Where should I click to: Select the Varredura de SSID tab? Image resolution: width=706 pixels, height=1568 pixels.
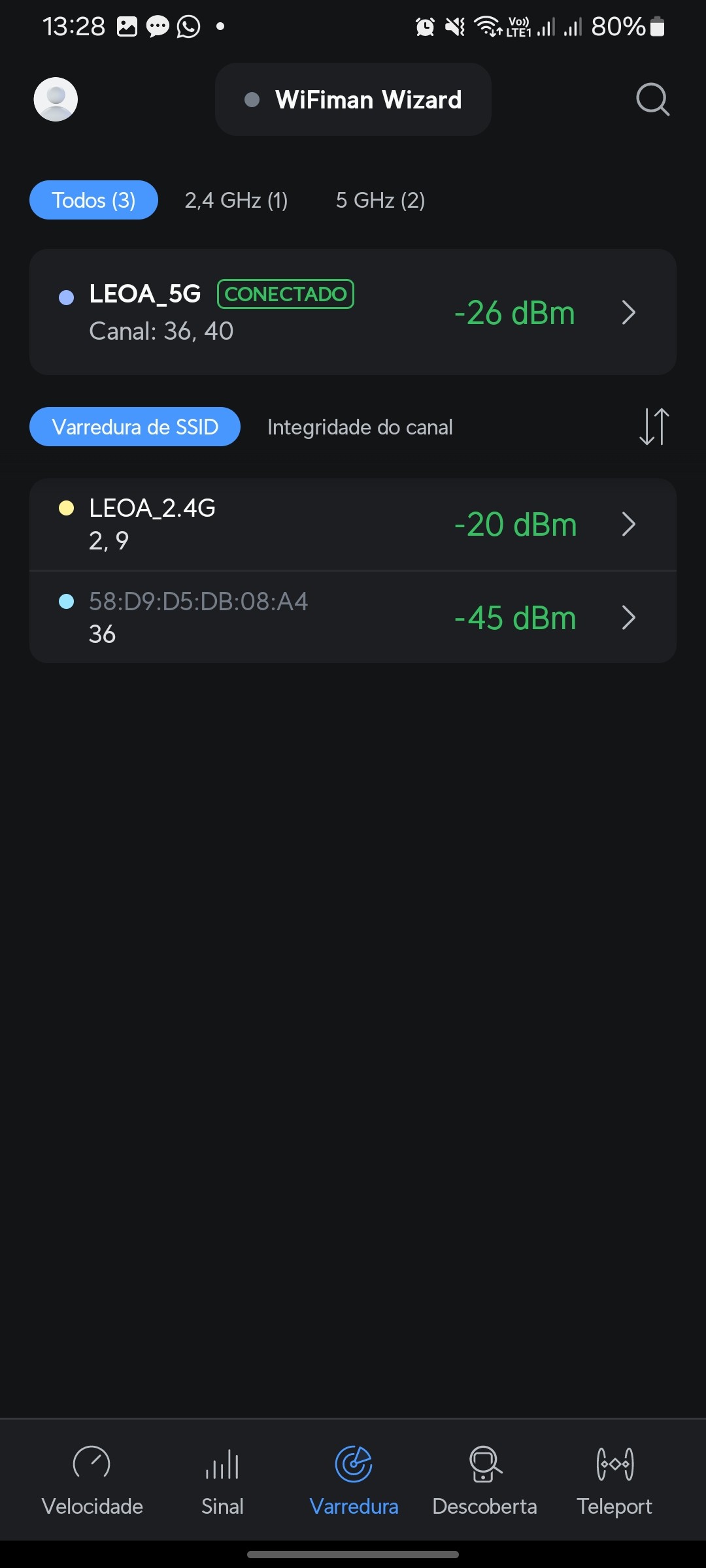(x=135, y=427)
